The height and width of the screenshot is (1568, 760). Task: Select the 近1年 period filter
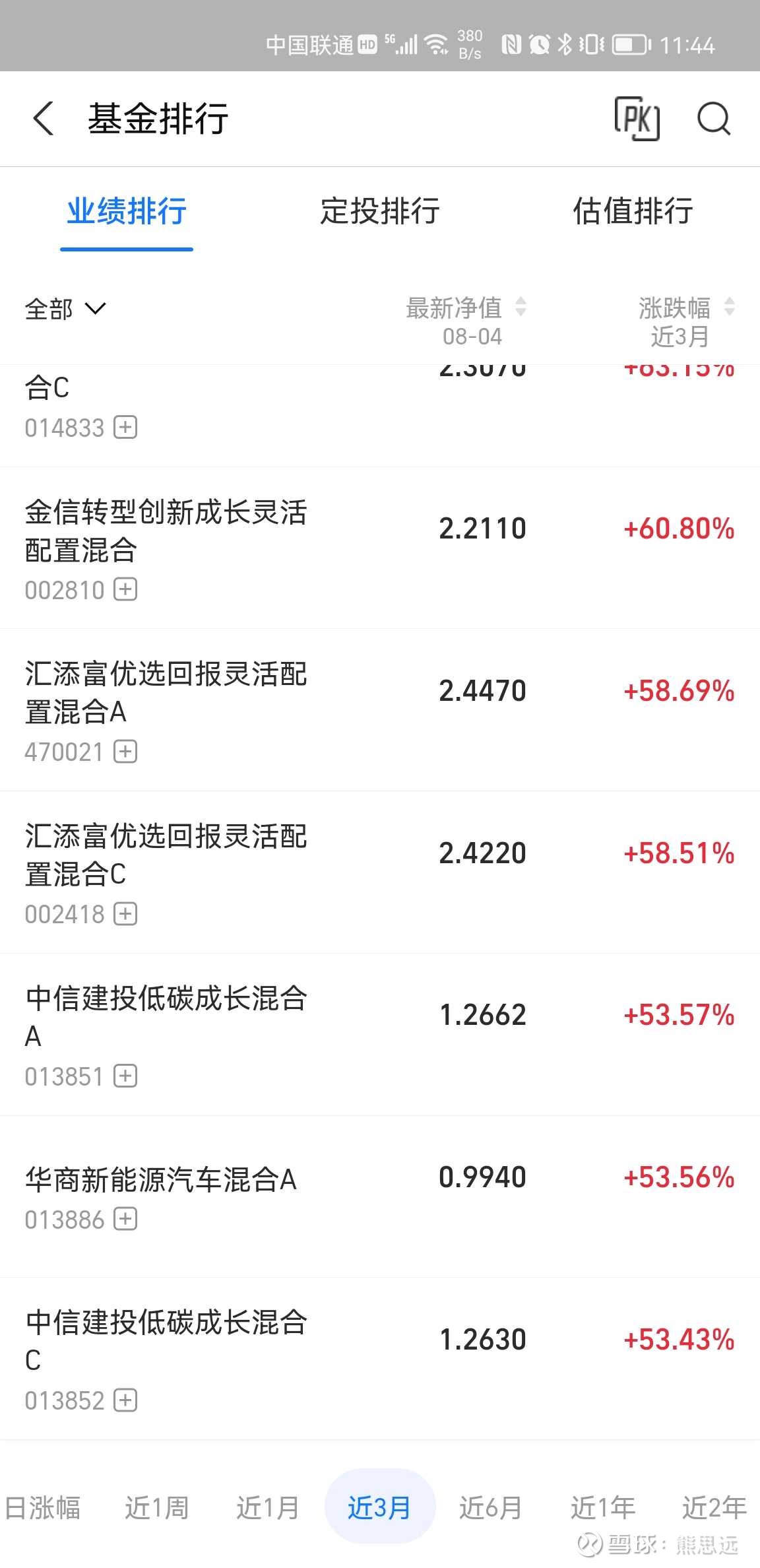pyautogui.click(x=603, y=1507)
